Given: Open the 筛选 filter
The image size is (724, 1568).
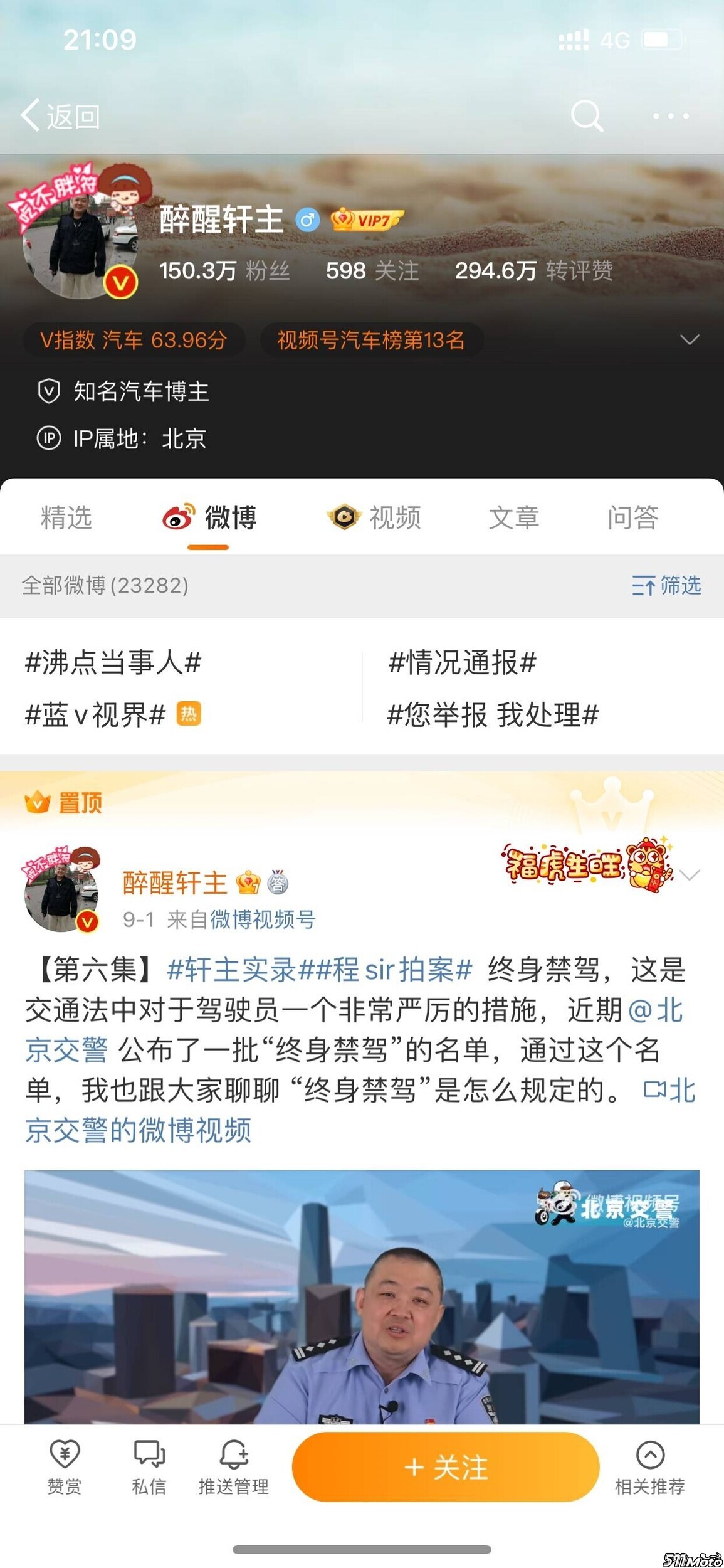Looking at the screenshot, I should click(666, 585).
